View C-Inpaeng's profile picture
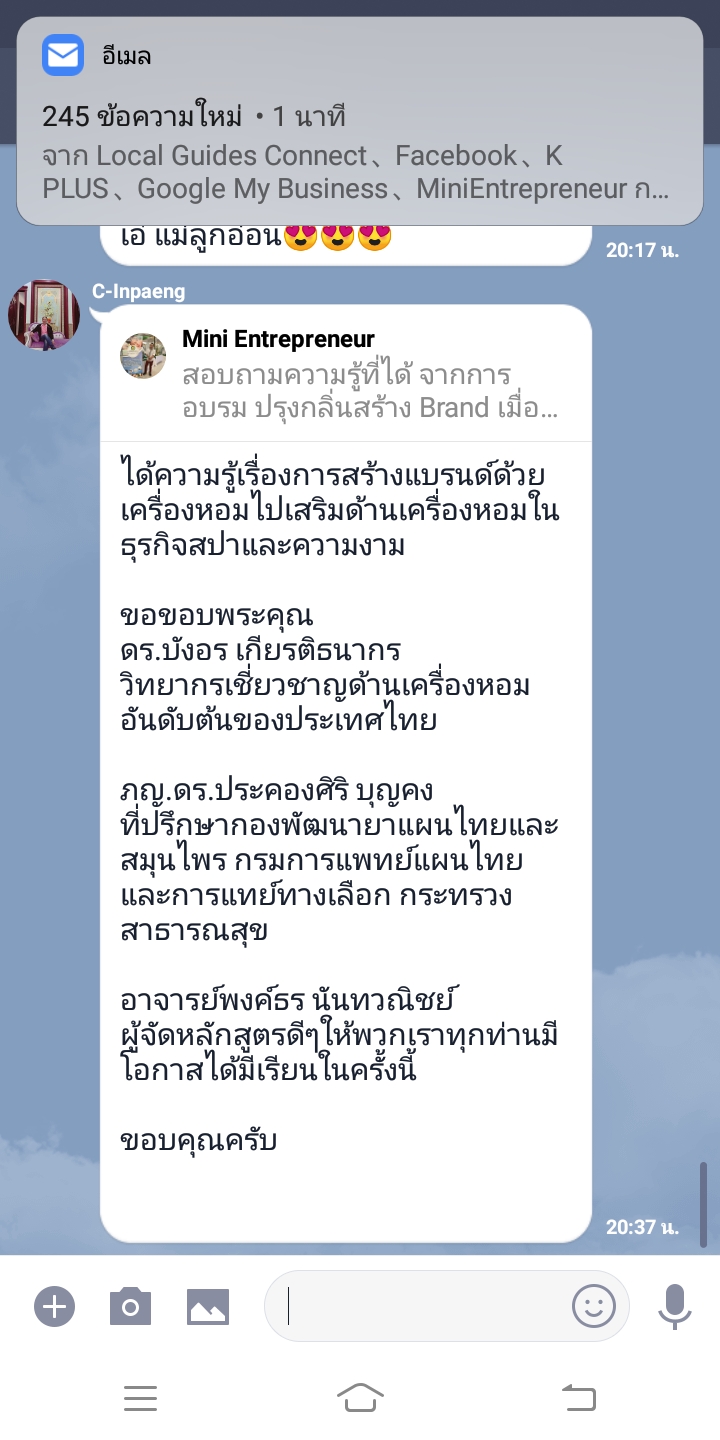720x1440 pixels. point(44,315)
